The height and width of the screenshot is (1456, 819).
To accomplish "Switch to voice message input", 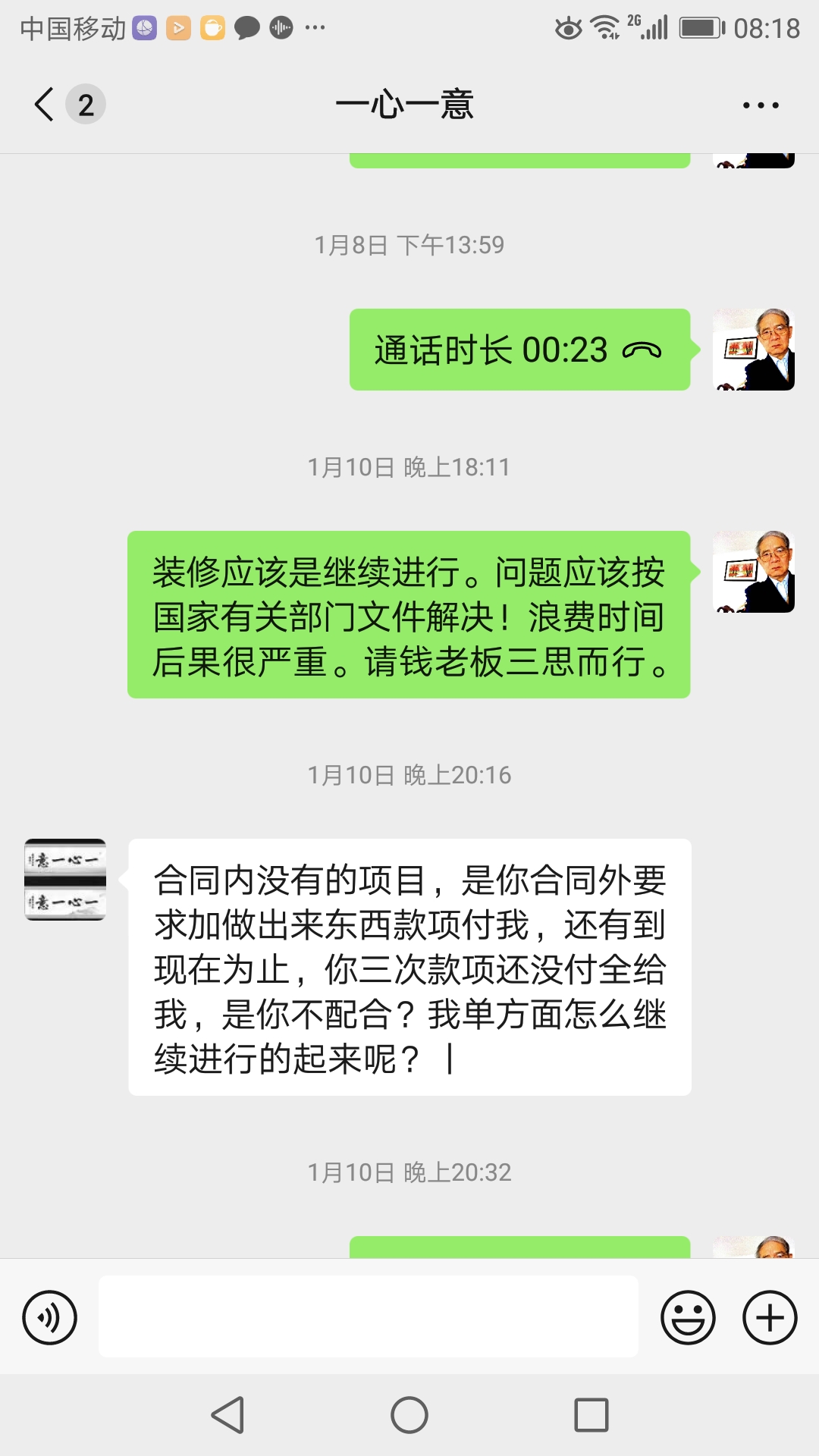I will point(50,1317).
